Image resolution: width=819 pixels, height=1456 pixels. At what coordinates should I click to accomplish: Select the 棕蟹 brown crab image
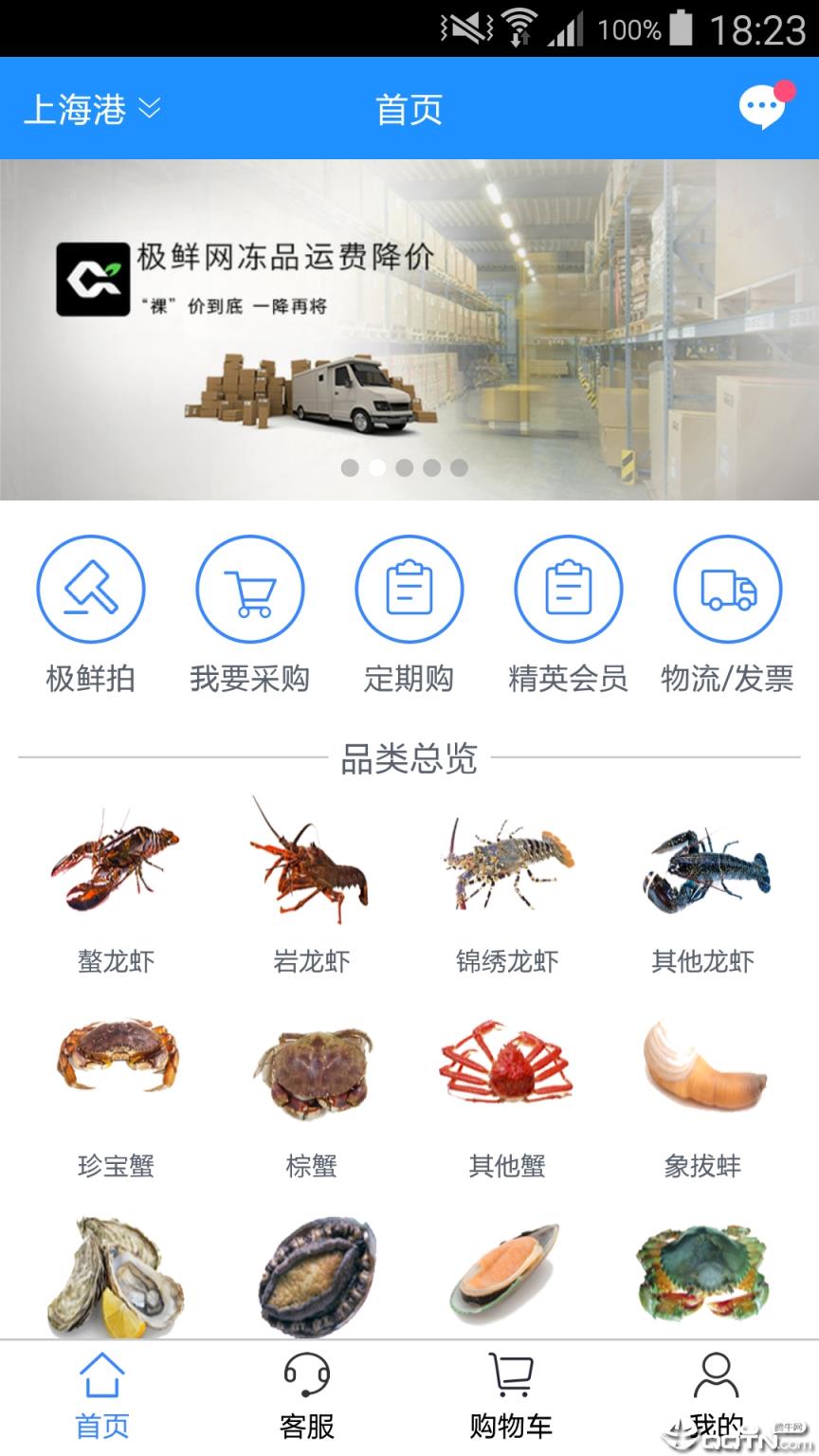pos(311,1066)
